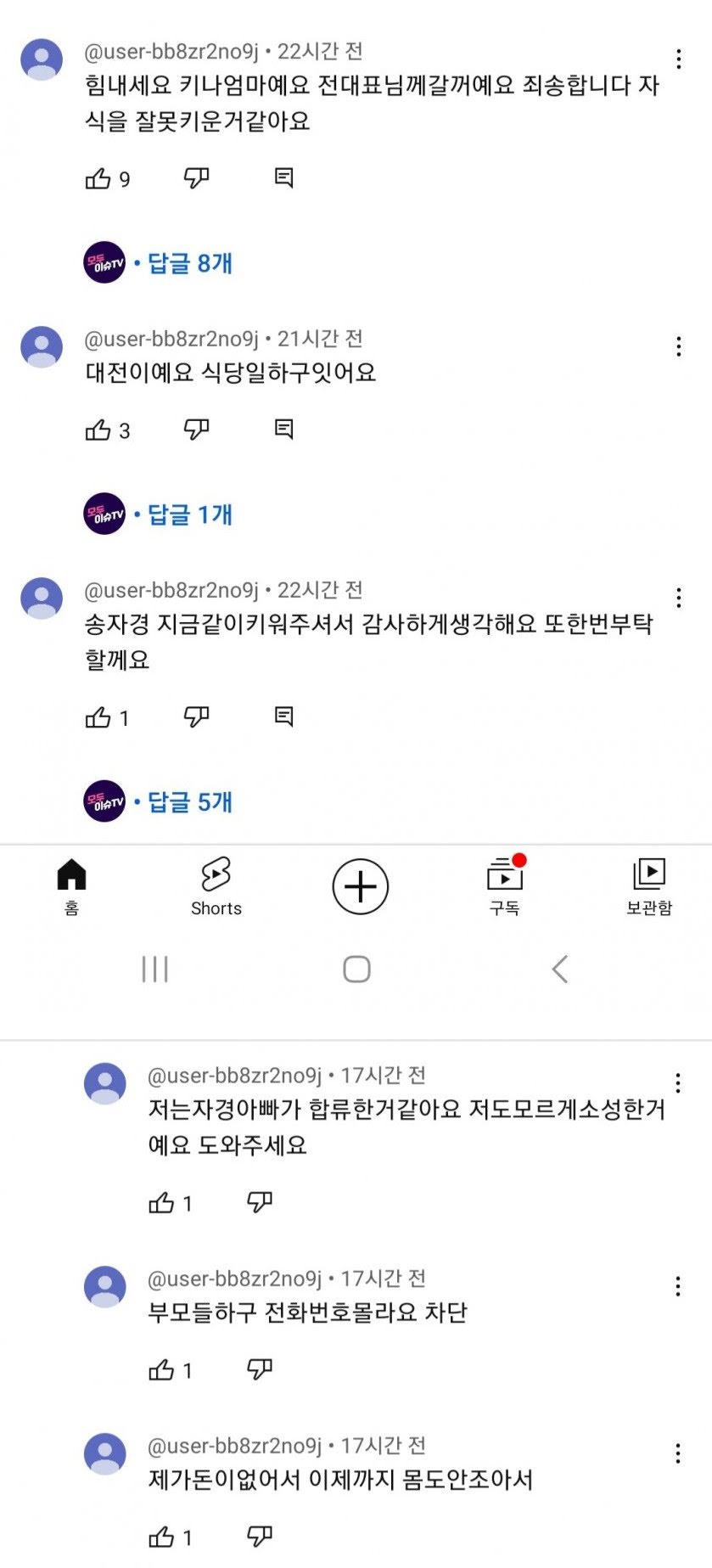Image resolution: width=712 pixels, height=1568 pixels.
Task: Go to the 홈 tab
Action: (x=71, y=886)
